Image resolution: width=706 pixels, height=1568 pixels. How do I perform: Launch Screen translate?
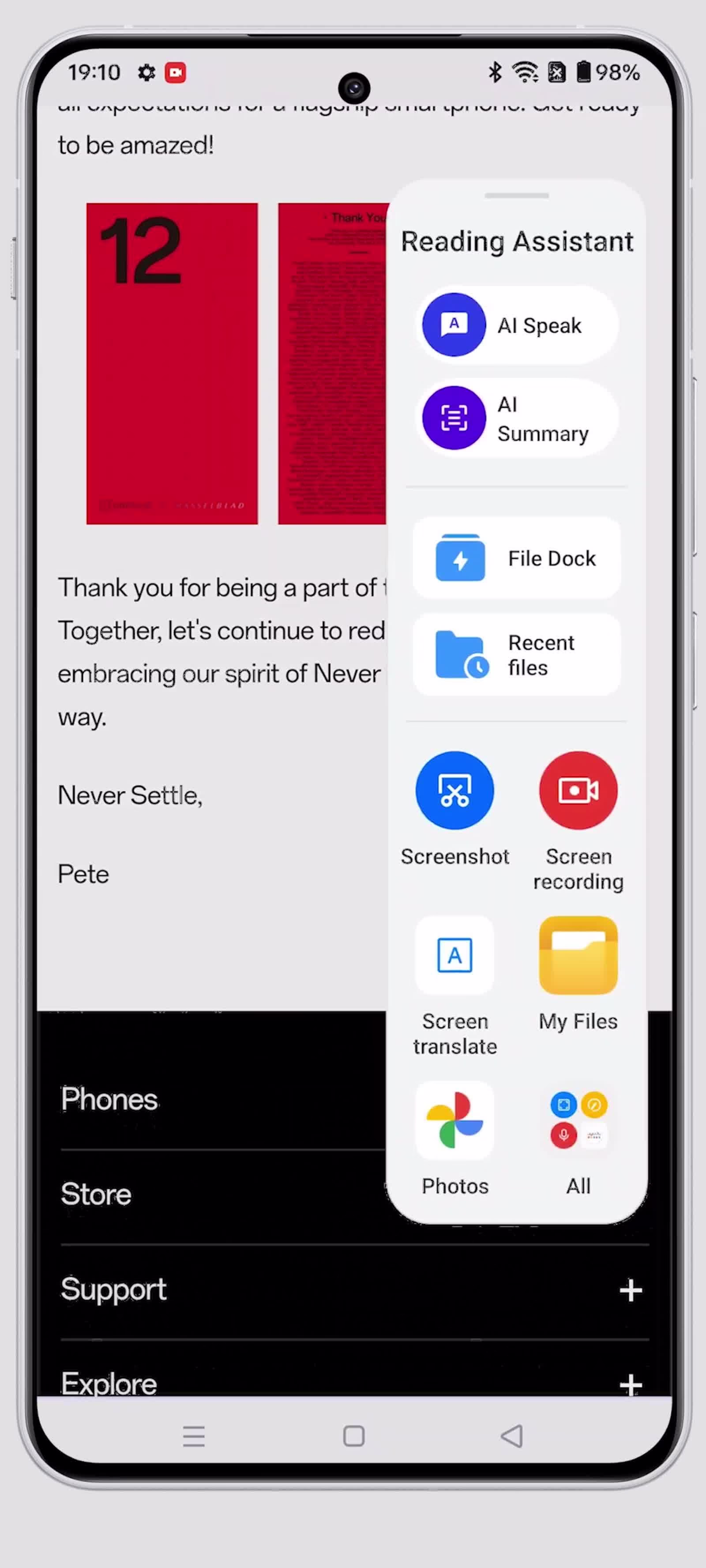(x=454, y=956)
